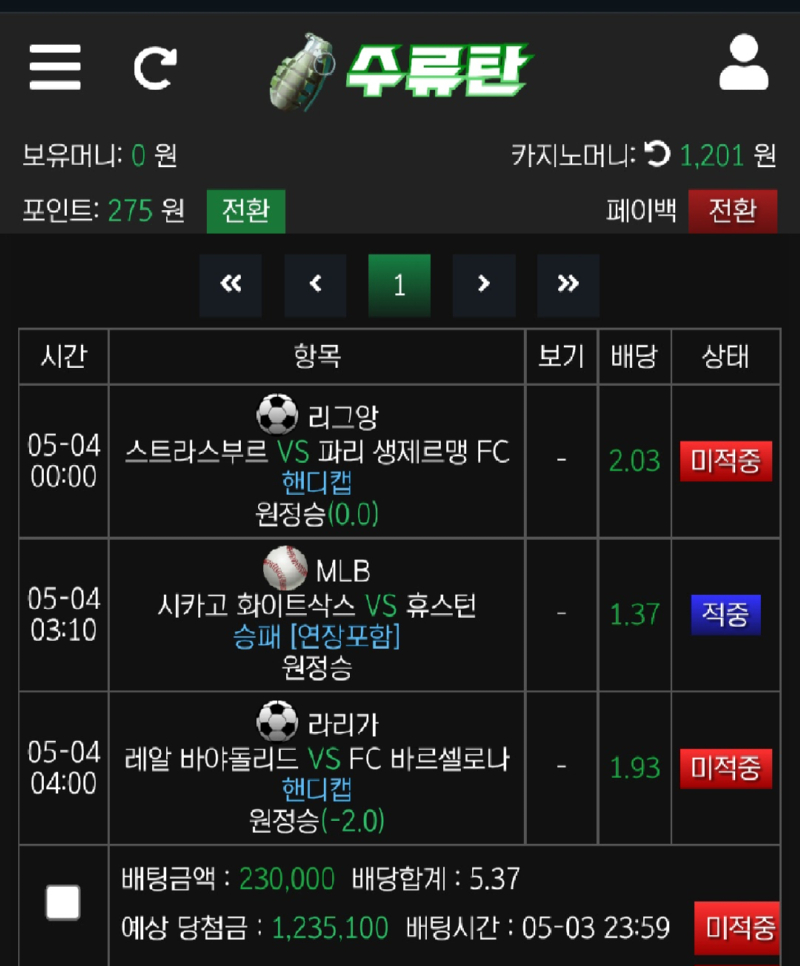Refresh the casino money balance

657,154
